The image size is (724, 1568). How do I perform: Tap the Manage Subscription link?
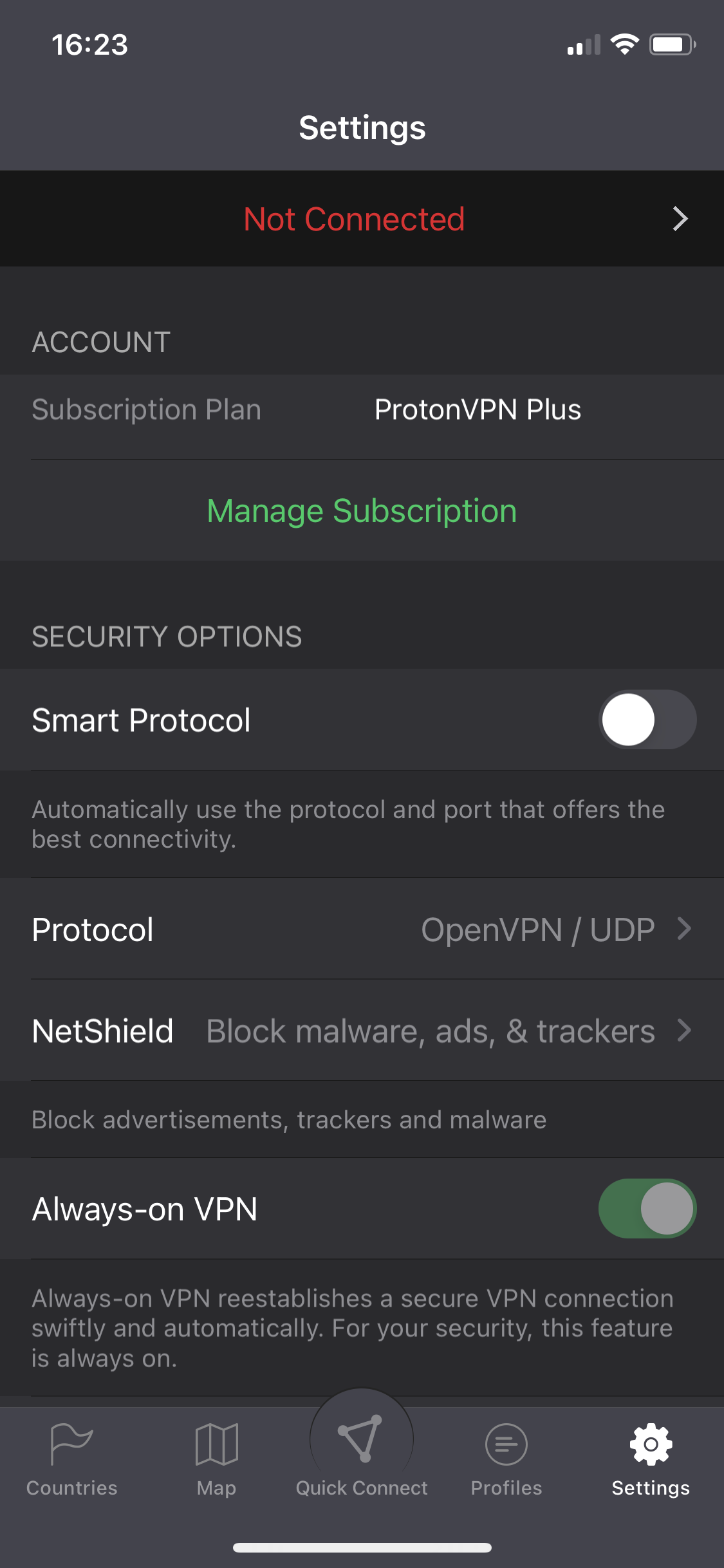(362, 510)
